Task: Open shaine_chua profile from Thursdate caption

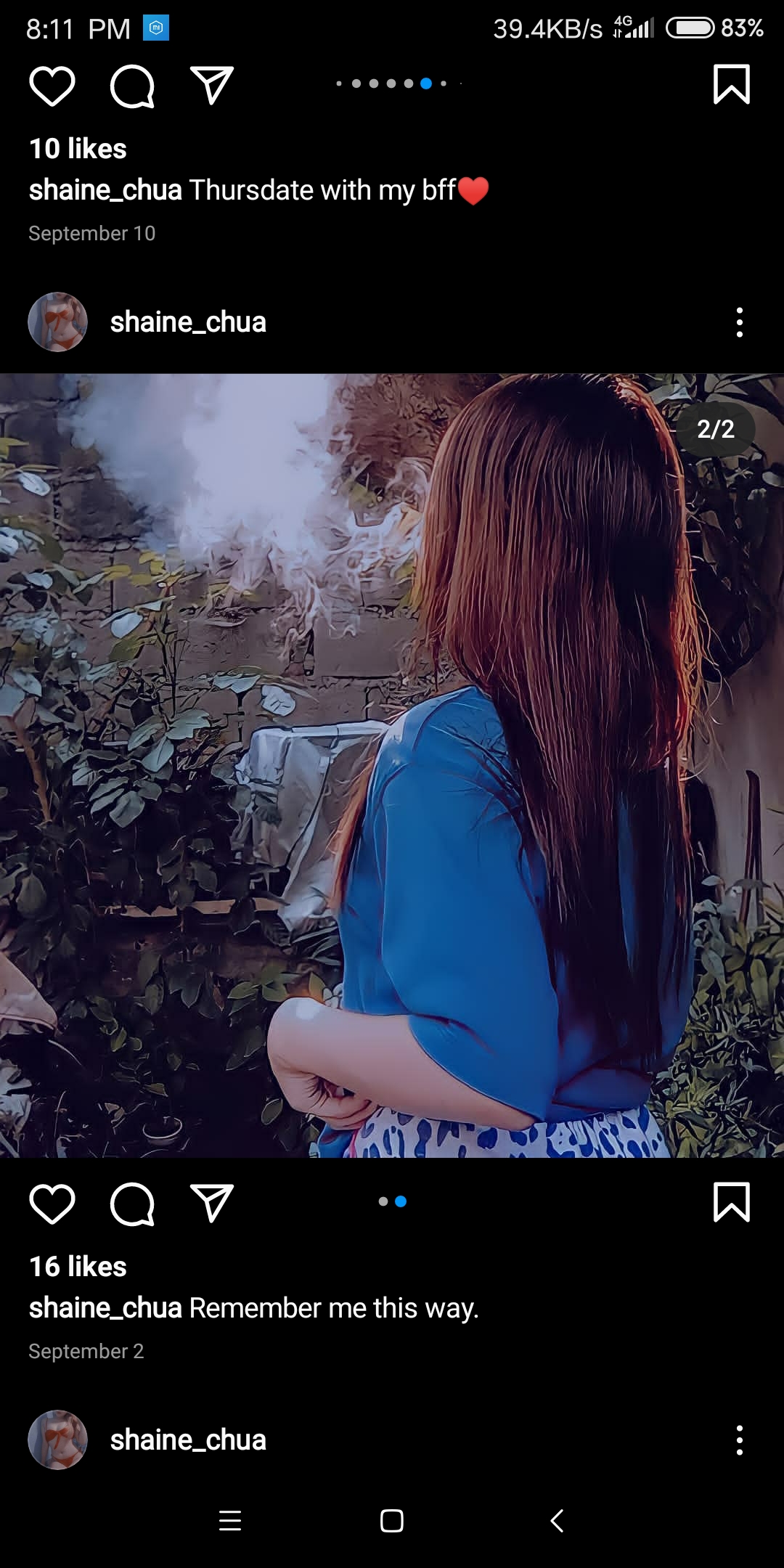Action: [x=105, y=190]
